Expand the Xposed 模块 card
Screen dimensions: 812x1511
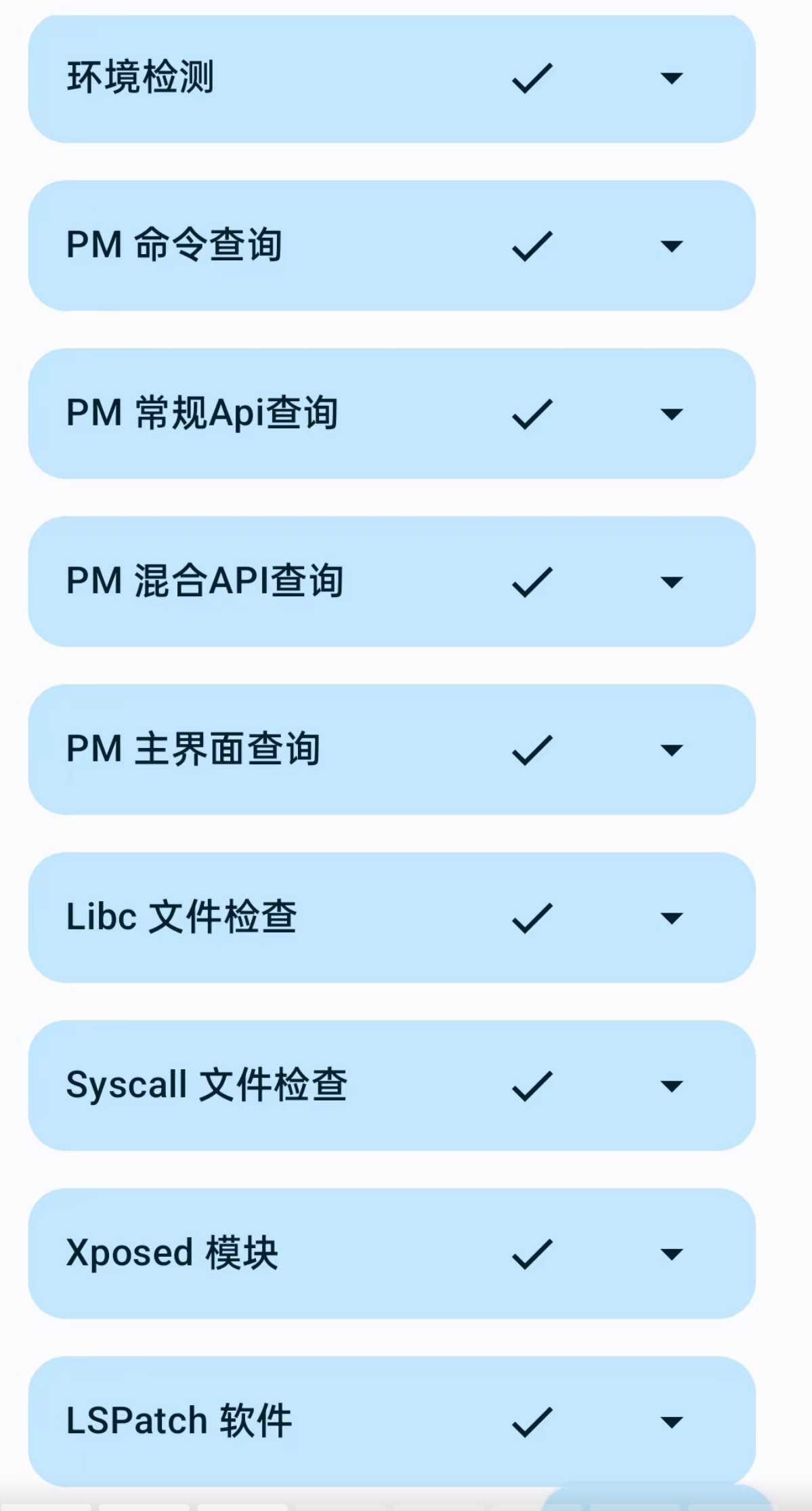click(671, 1254)
